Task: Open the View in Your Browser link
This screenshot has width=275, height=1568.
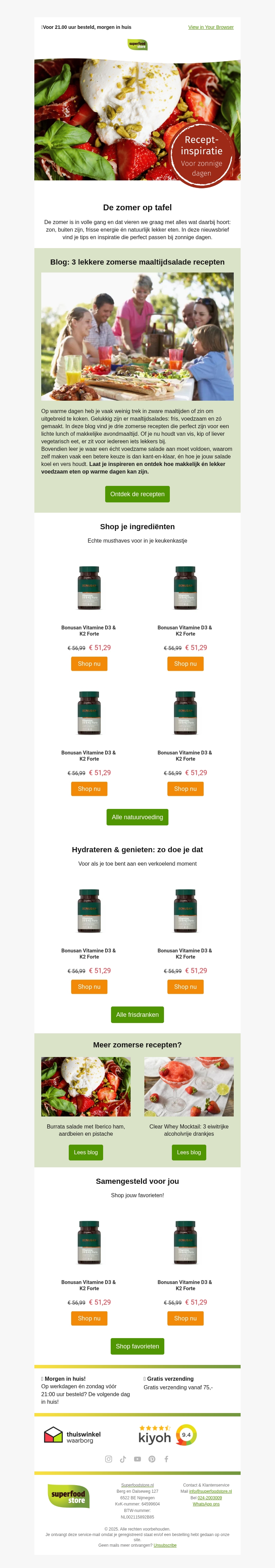Action: [x=210, y=27]
